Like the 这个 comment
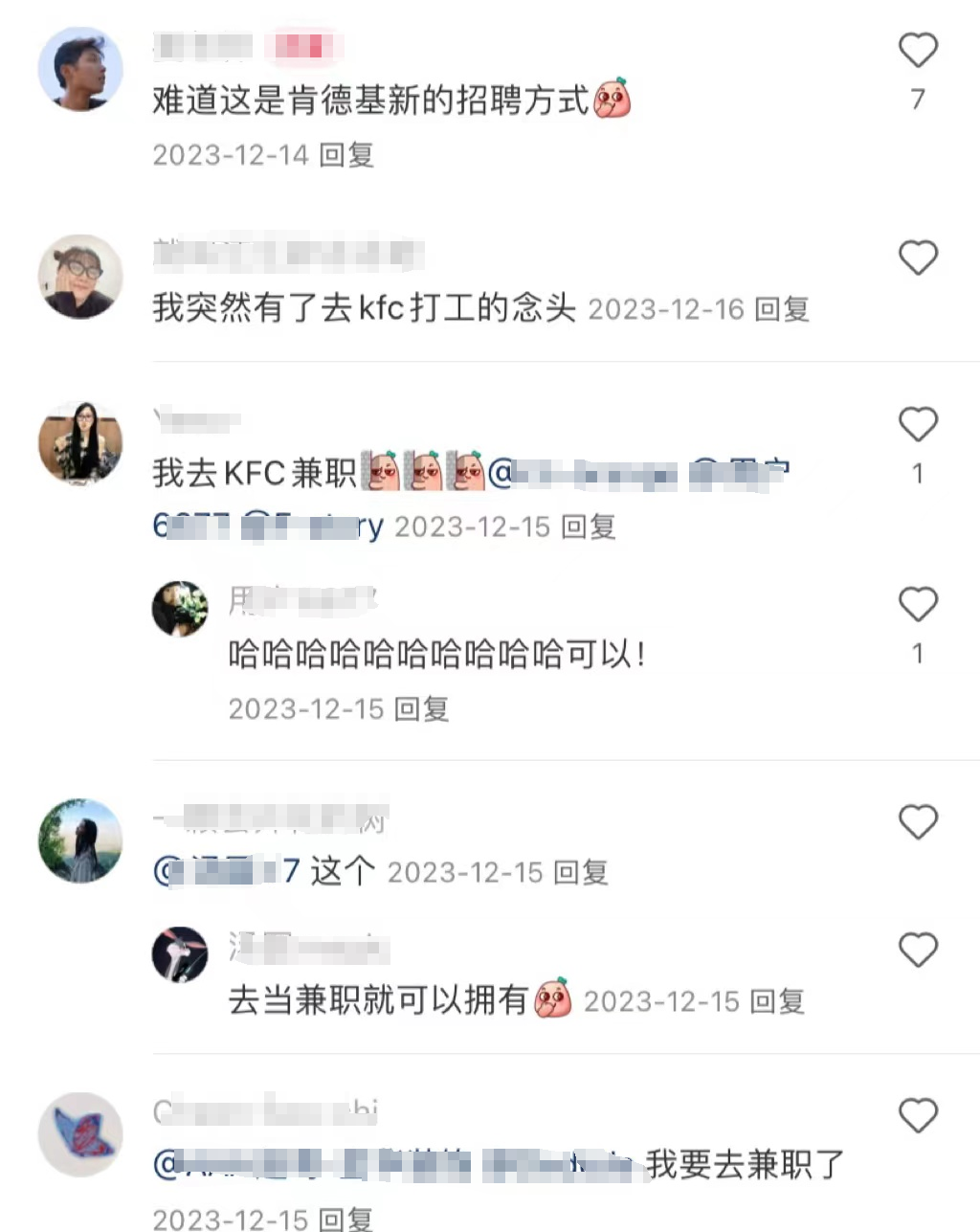 (918, 821)
